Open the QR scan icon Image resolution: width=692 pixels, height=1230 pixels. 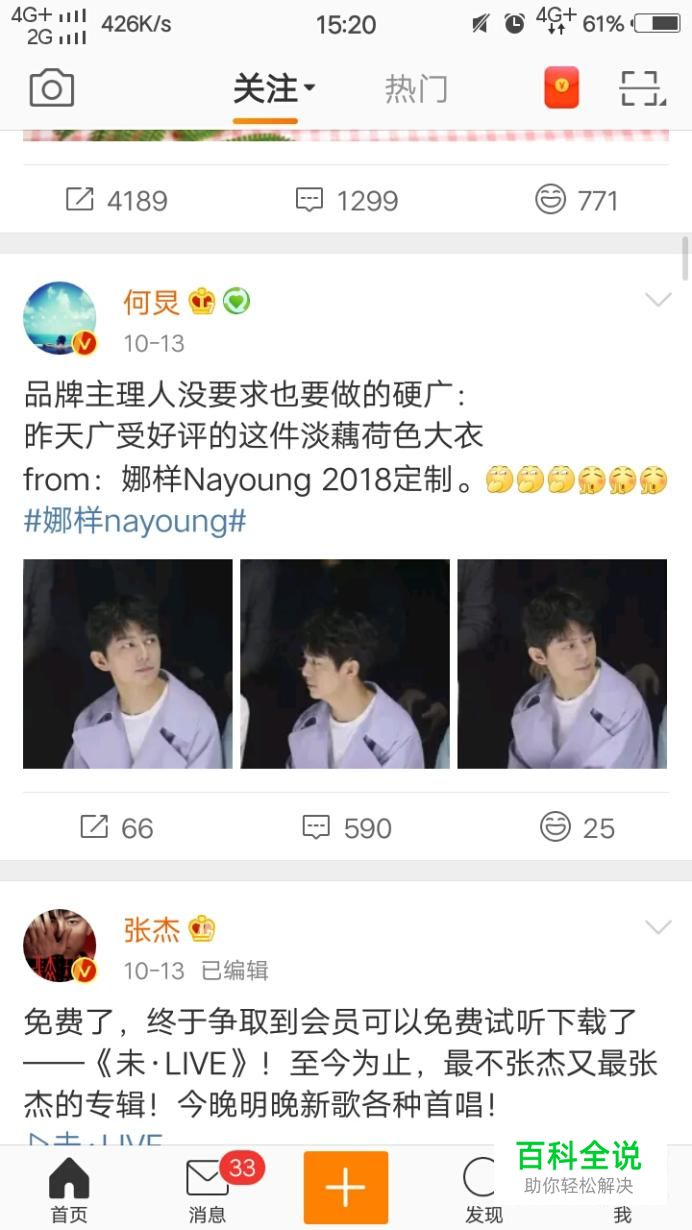pyautogui.click(x=642, y=89)
